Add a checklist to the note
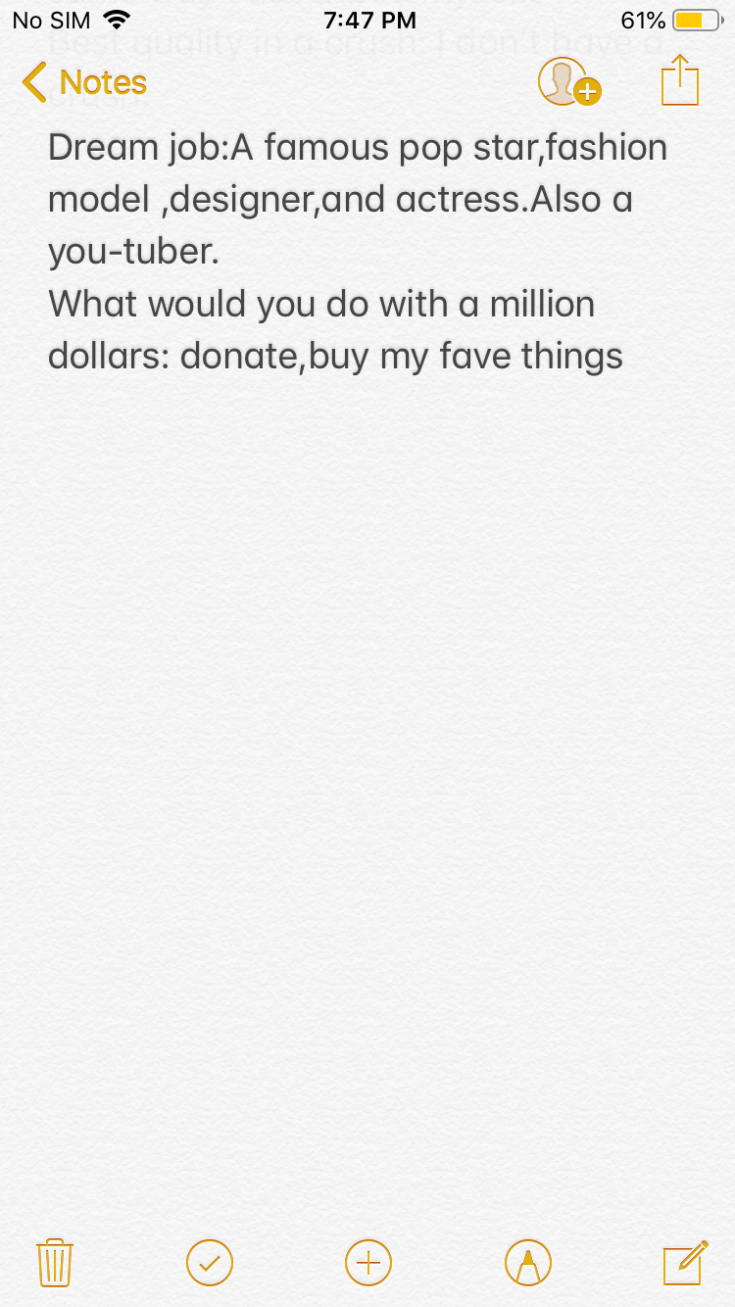The height and width of the screenshot is (1307, 735). coord(210,1262)
